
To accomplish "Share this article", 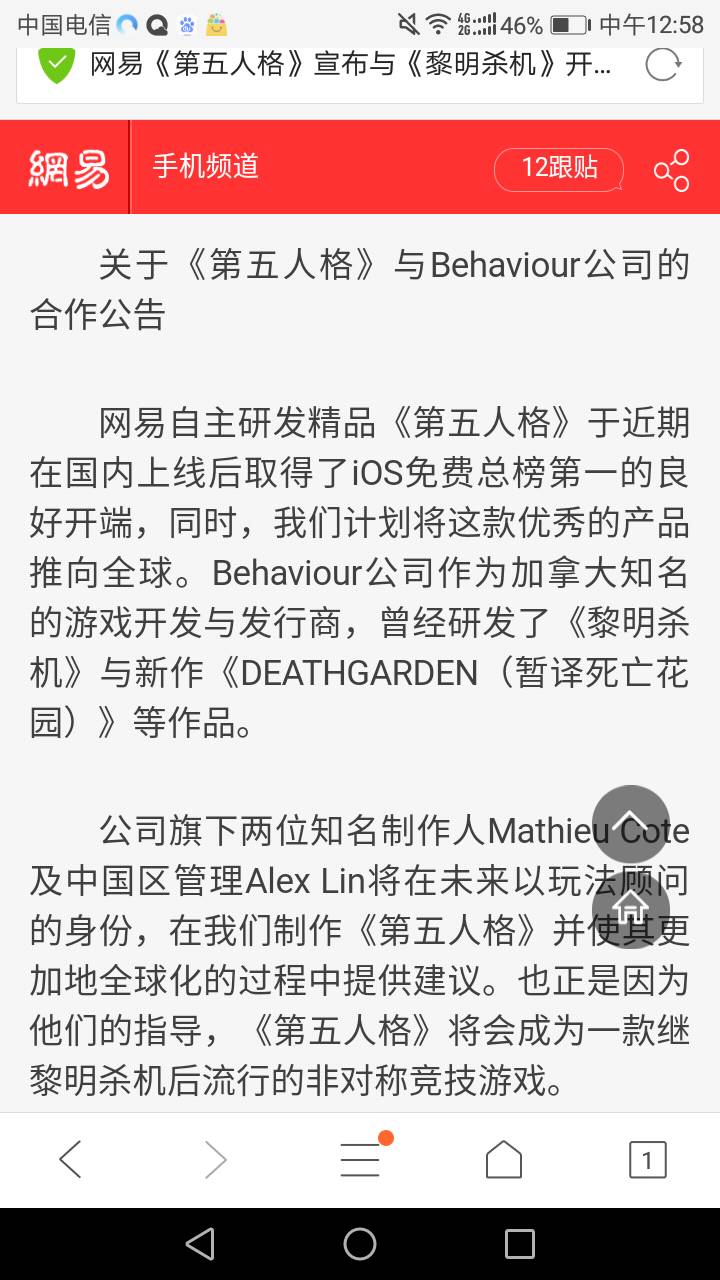I will coord(672,170).
